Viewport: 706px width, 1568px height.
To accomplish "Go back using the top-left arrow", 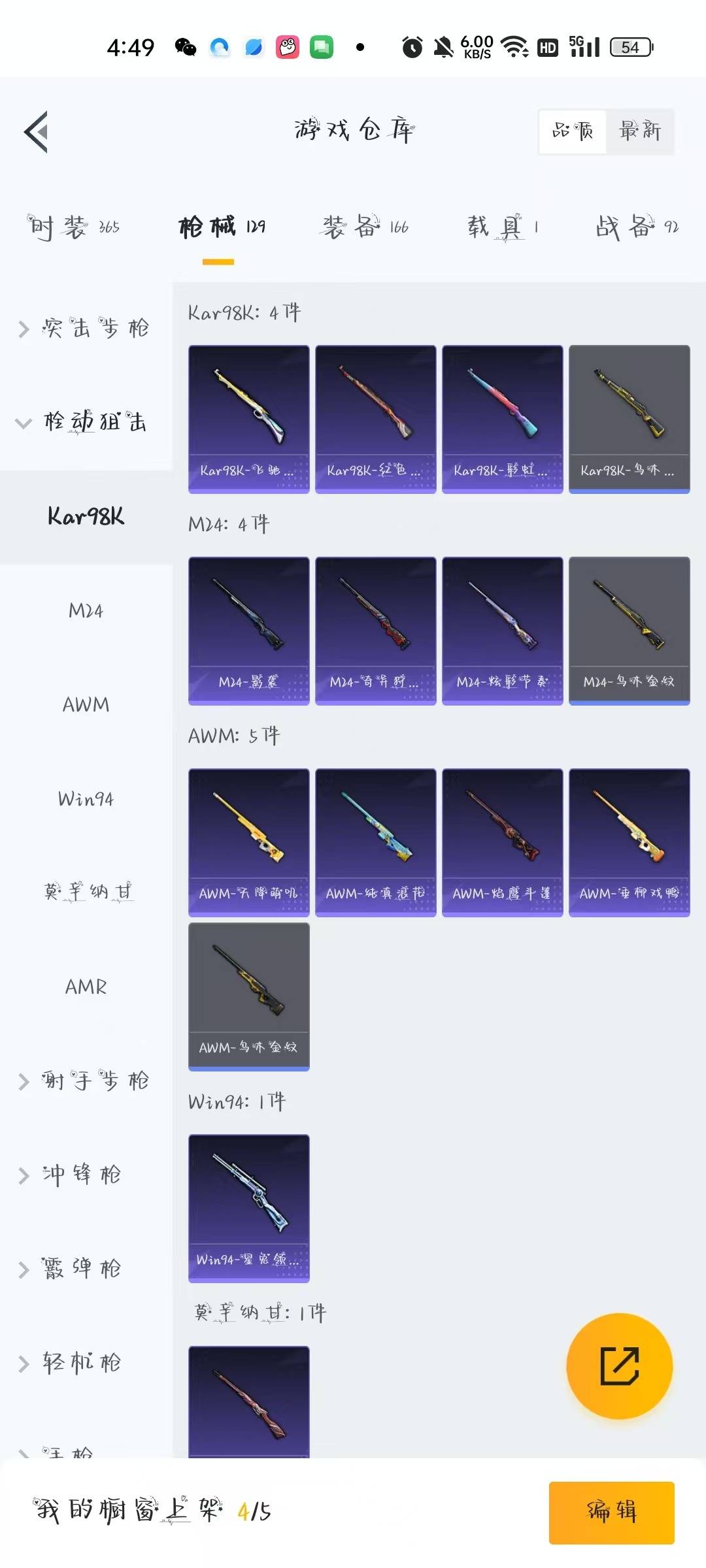I will [x=37, y=132].
